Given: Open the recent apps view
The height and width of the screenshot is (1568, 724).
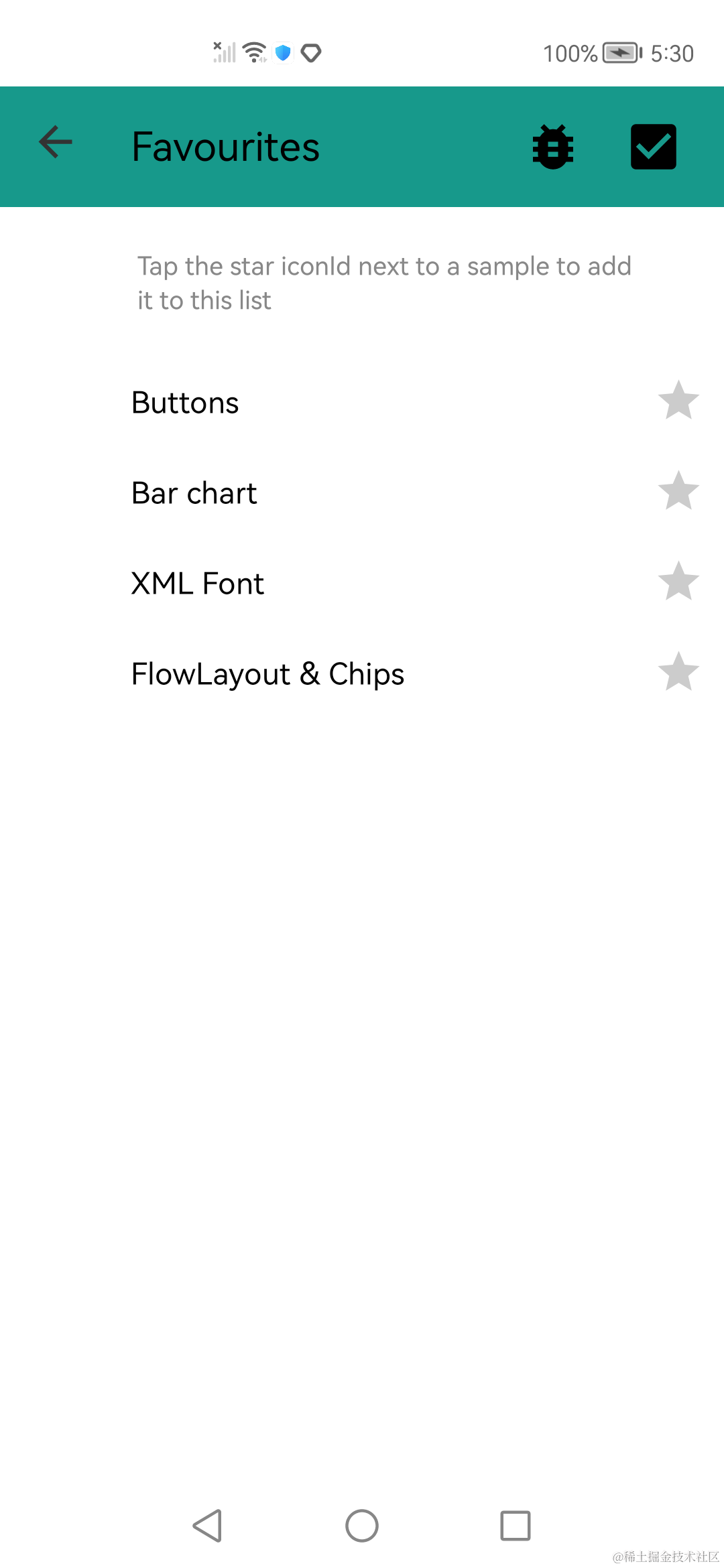Looking at the screenshot, I should [516, 1526].
